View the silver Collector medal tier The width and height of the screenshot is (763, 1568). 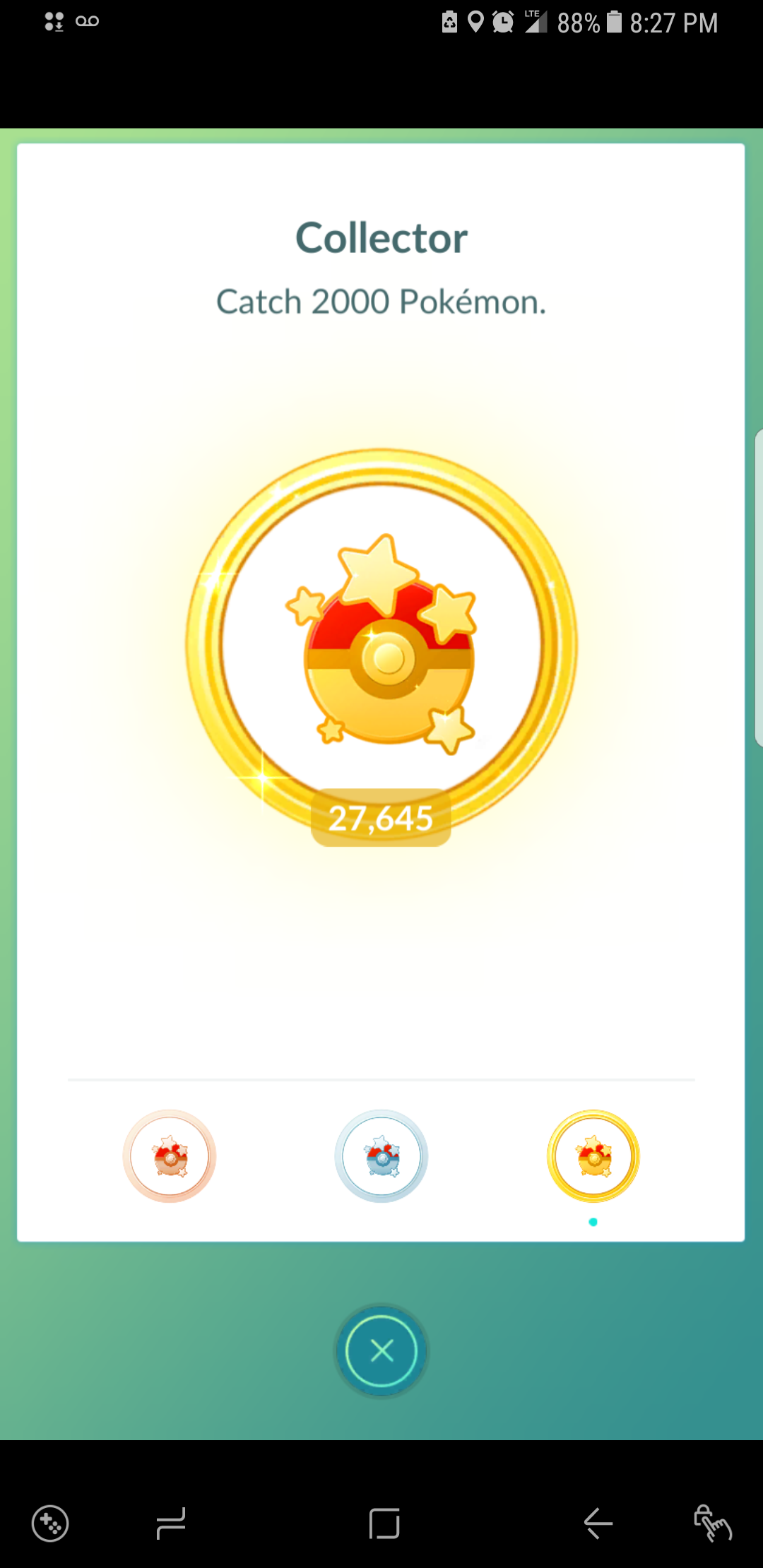click(381, 1156)
